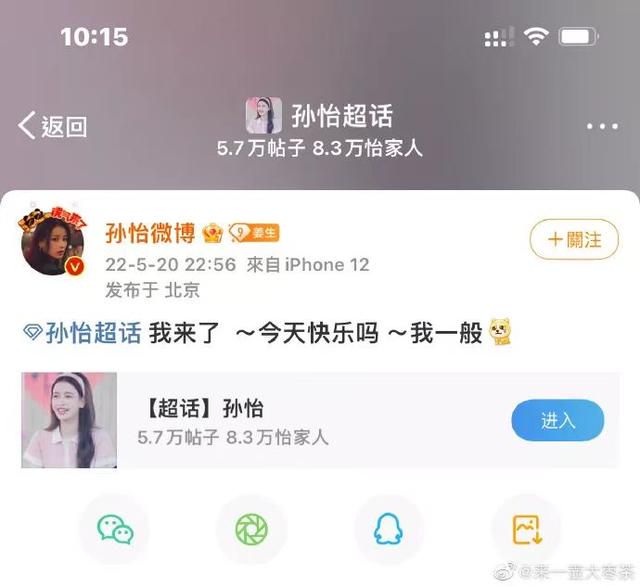Open the three-dot overflow menu
The width and height of the screenshot is (640, 587).
click(x=602, y=127)
